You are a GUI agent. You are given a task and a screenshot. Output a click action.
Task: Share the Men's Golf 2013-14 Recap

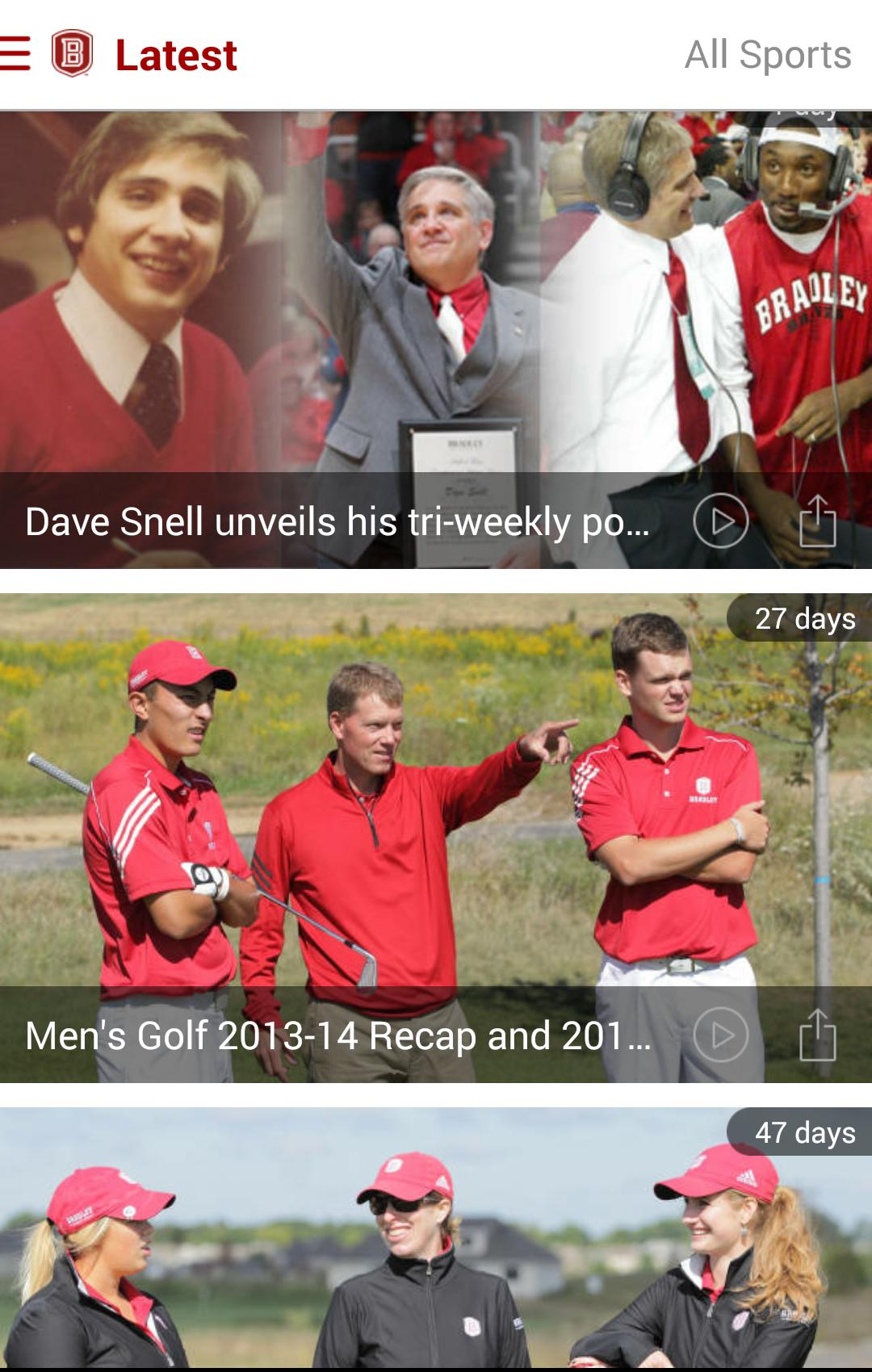click(817, 1035)
